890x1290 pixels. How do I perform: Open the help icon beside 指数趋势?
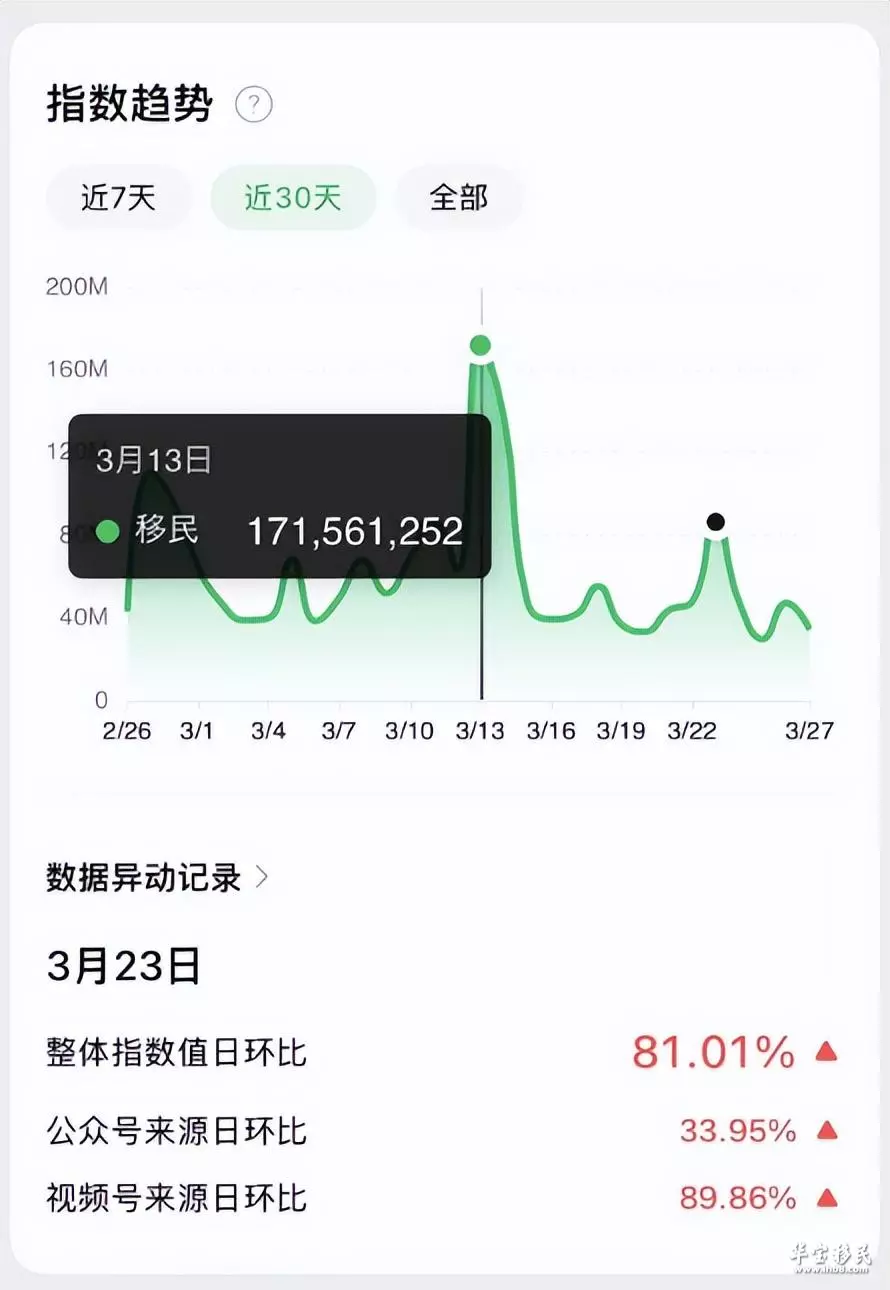253,104
